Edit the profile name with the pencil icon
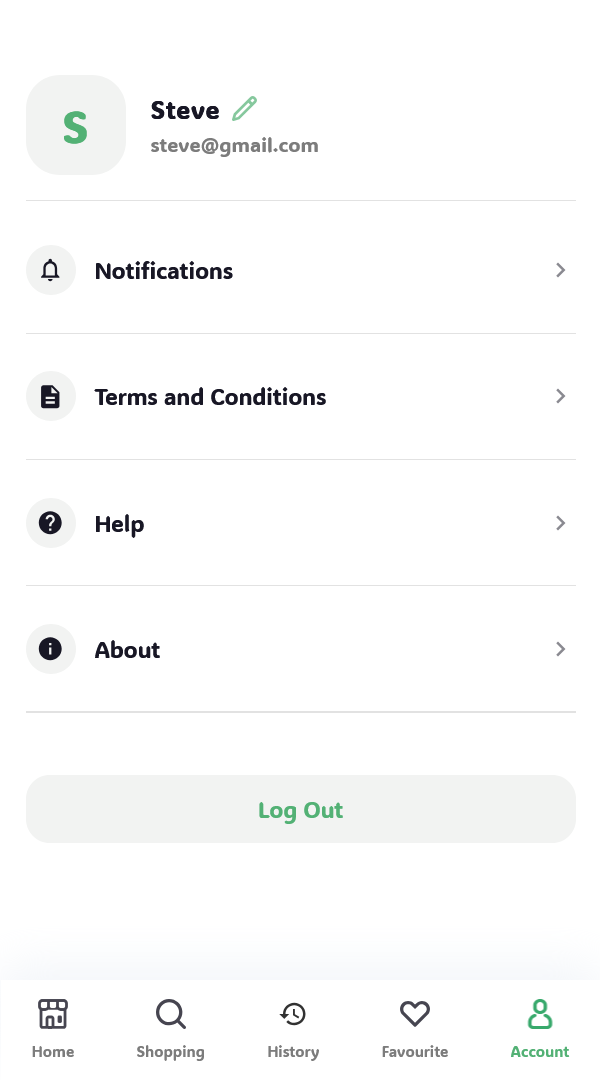This screenshot has height=1080, width=600. click(245, 108)
